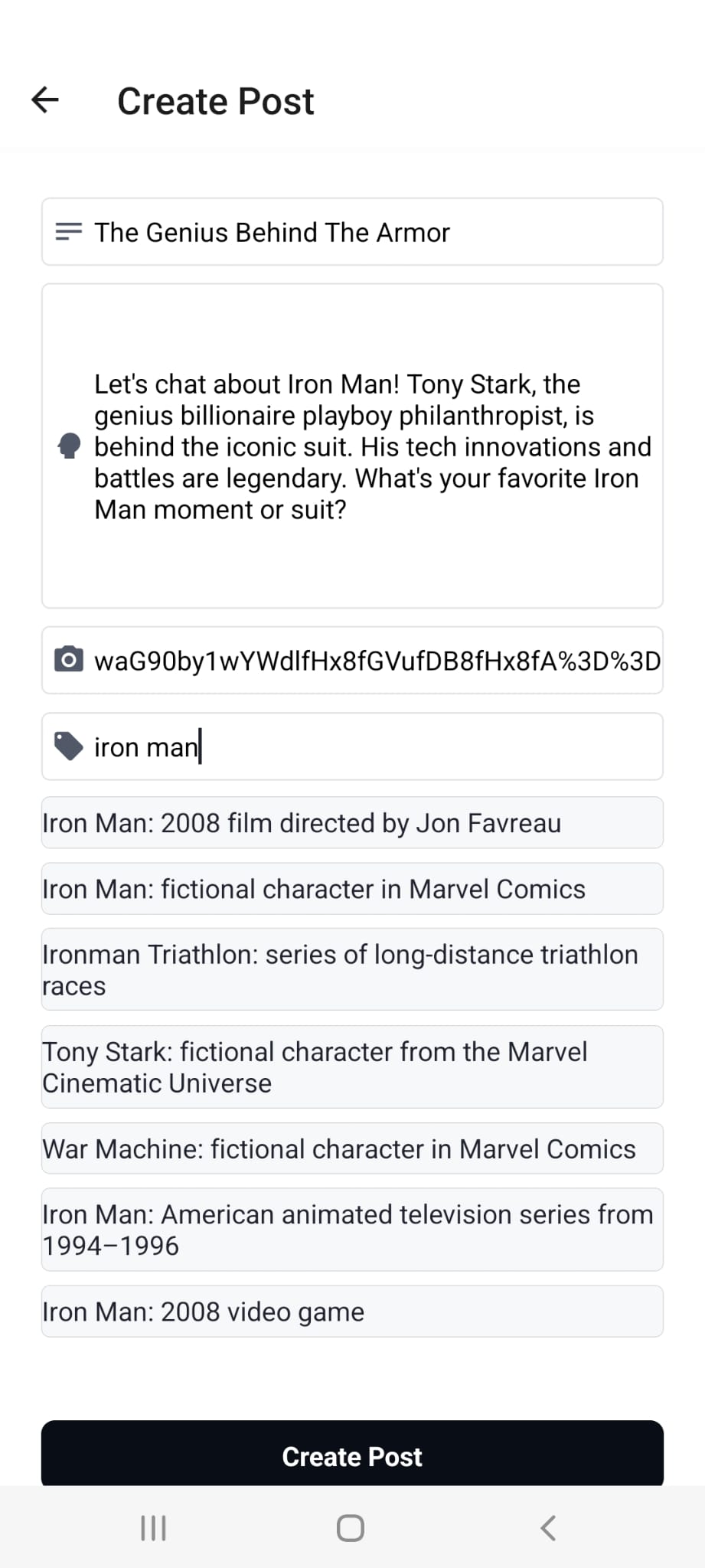Screen dimensions: 705x1568
Task: Select the Tony Stark suggestion
Action: [x=352, y=1067]
